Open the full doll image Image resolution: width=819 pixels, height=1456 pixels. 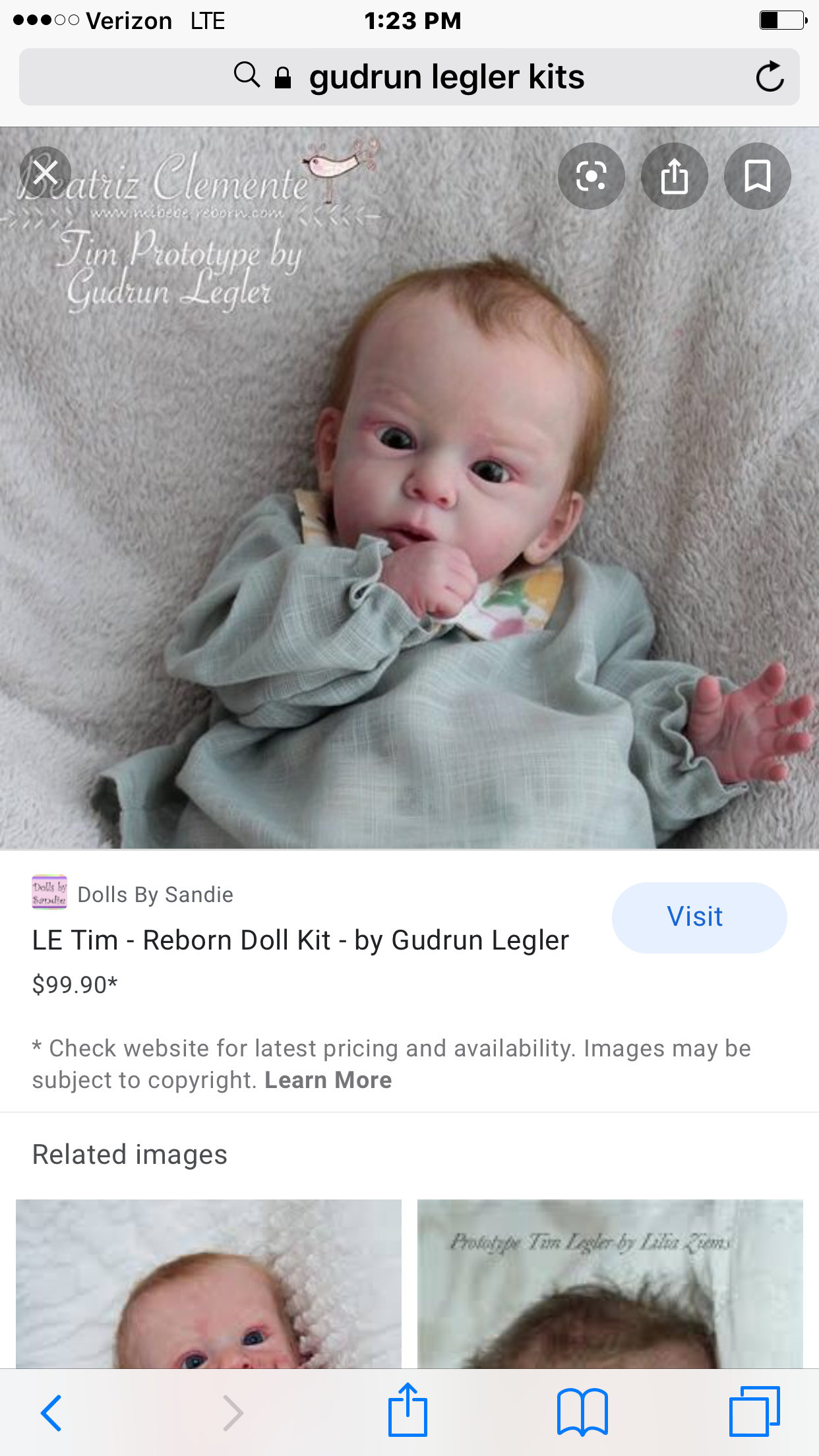pos(409,488)
